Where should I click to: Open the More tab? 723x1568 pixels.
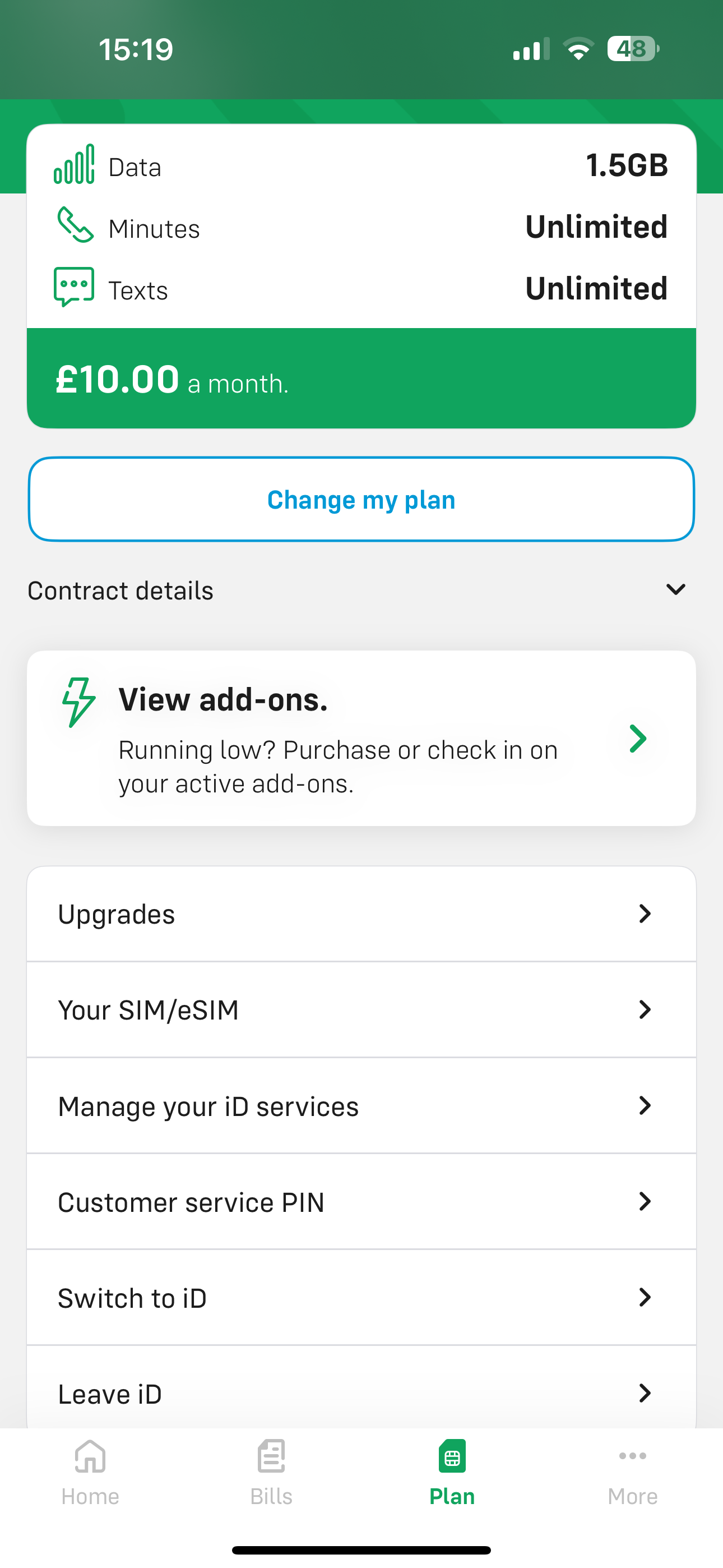633,1473
